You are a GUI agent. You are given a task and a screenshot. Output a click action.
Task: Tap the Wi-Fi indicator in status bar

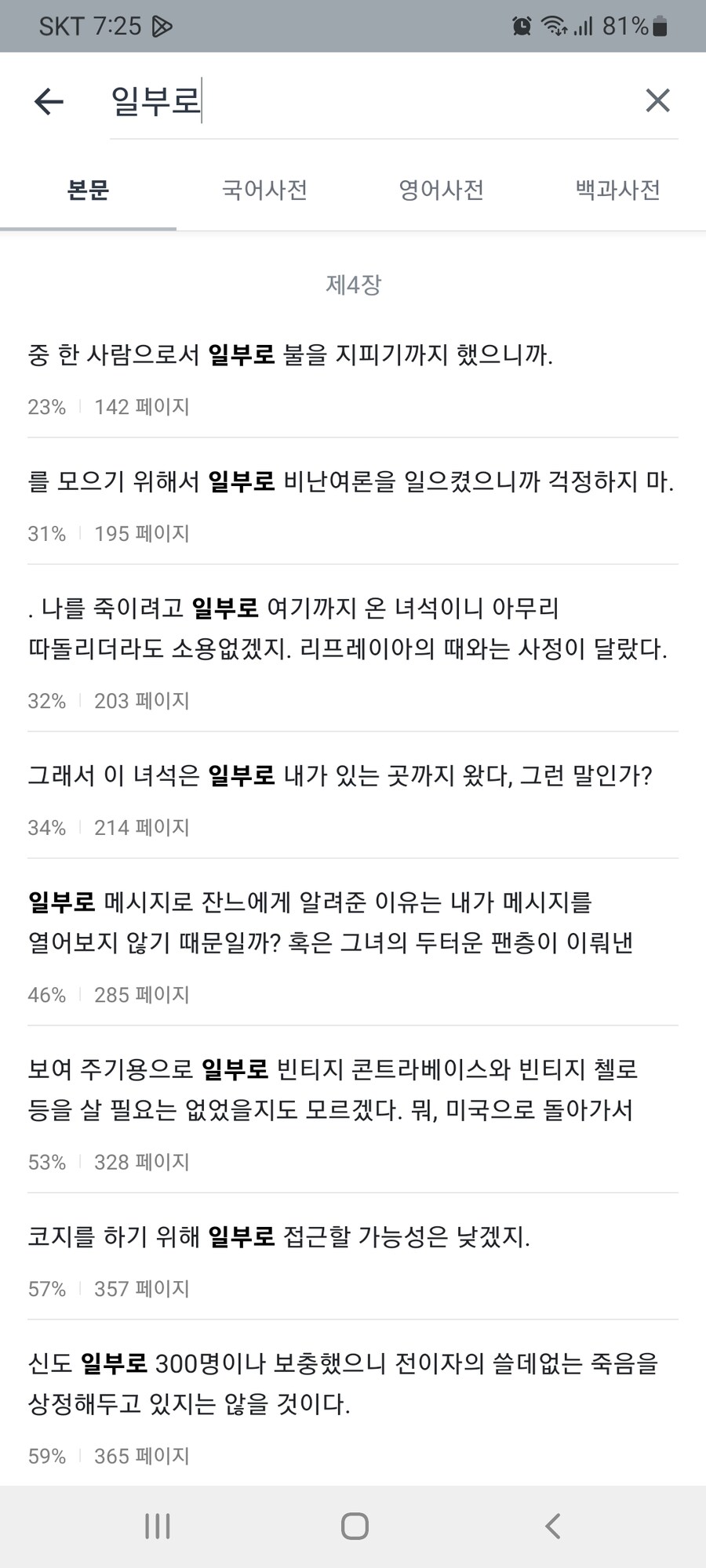(555, 25)
